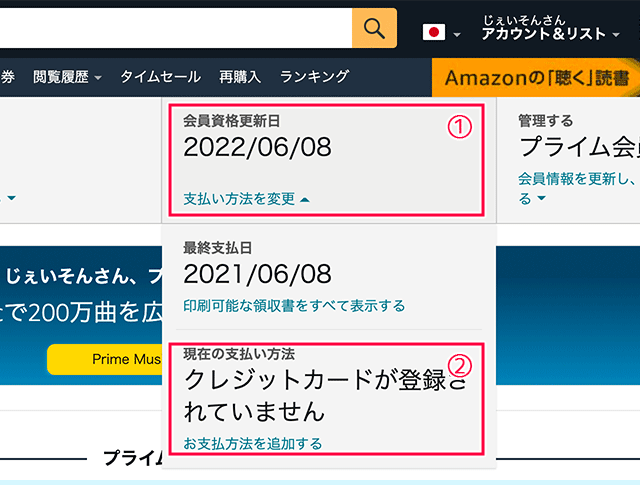The height and width of the screenshot is (485, 640).
Task: Tap the orange search magnifier button
Action: (374, 28)
